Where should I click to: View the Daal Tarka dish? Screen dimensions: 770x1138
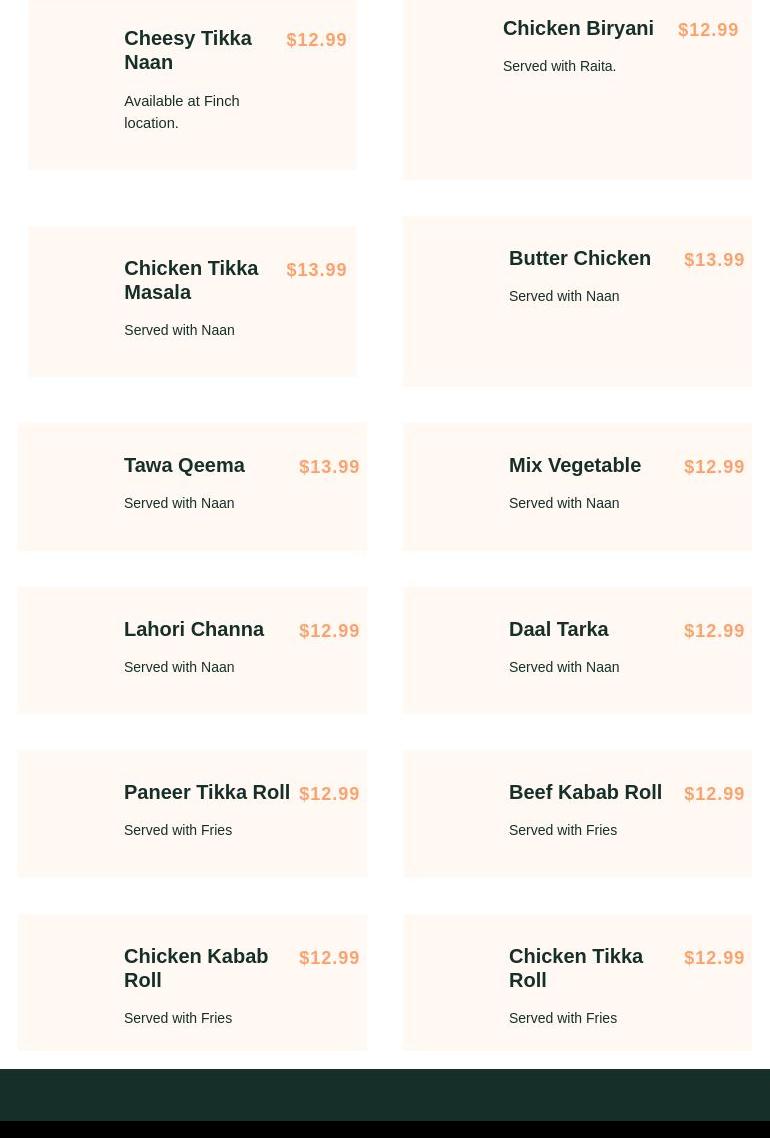tap(558, 630)
